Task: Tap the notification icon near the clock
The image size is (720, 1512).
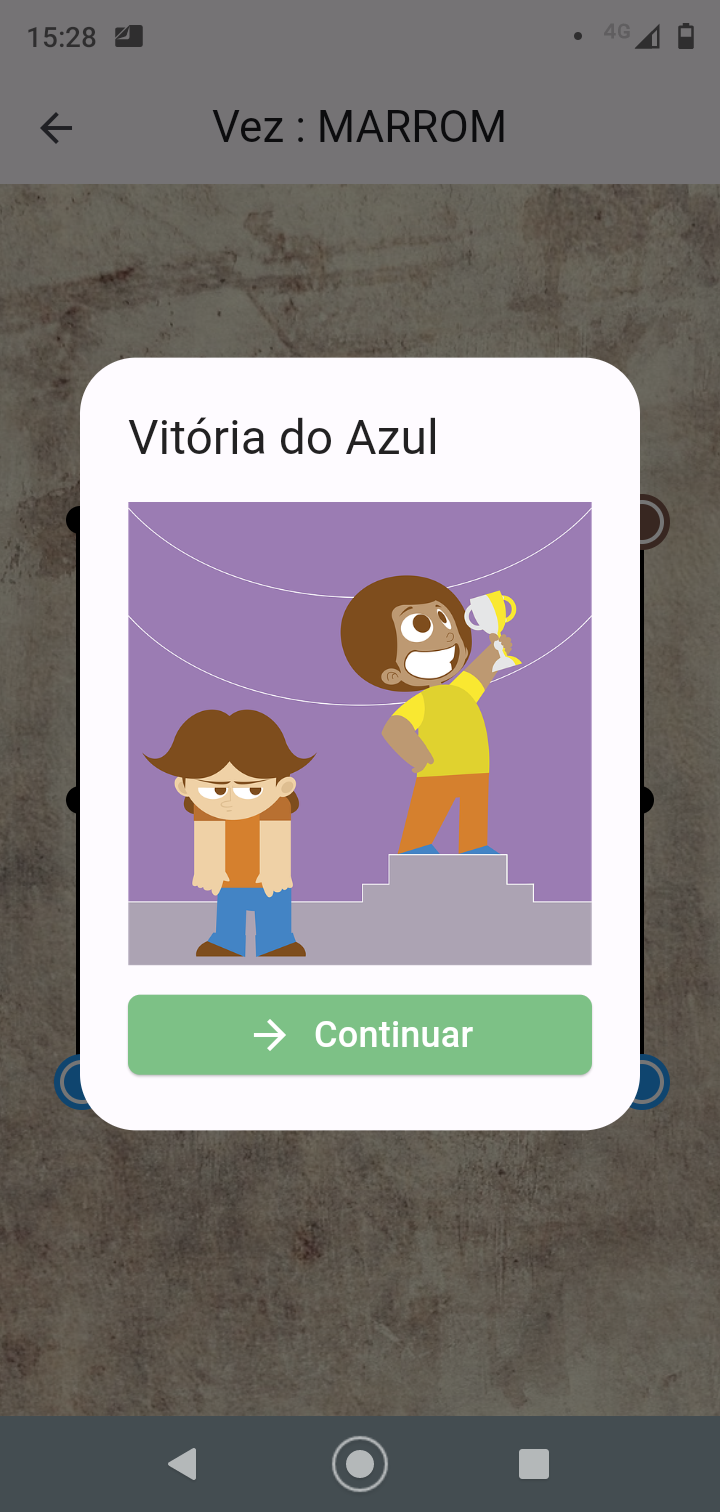Action: [x=130, y=35]
